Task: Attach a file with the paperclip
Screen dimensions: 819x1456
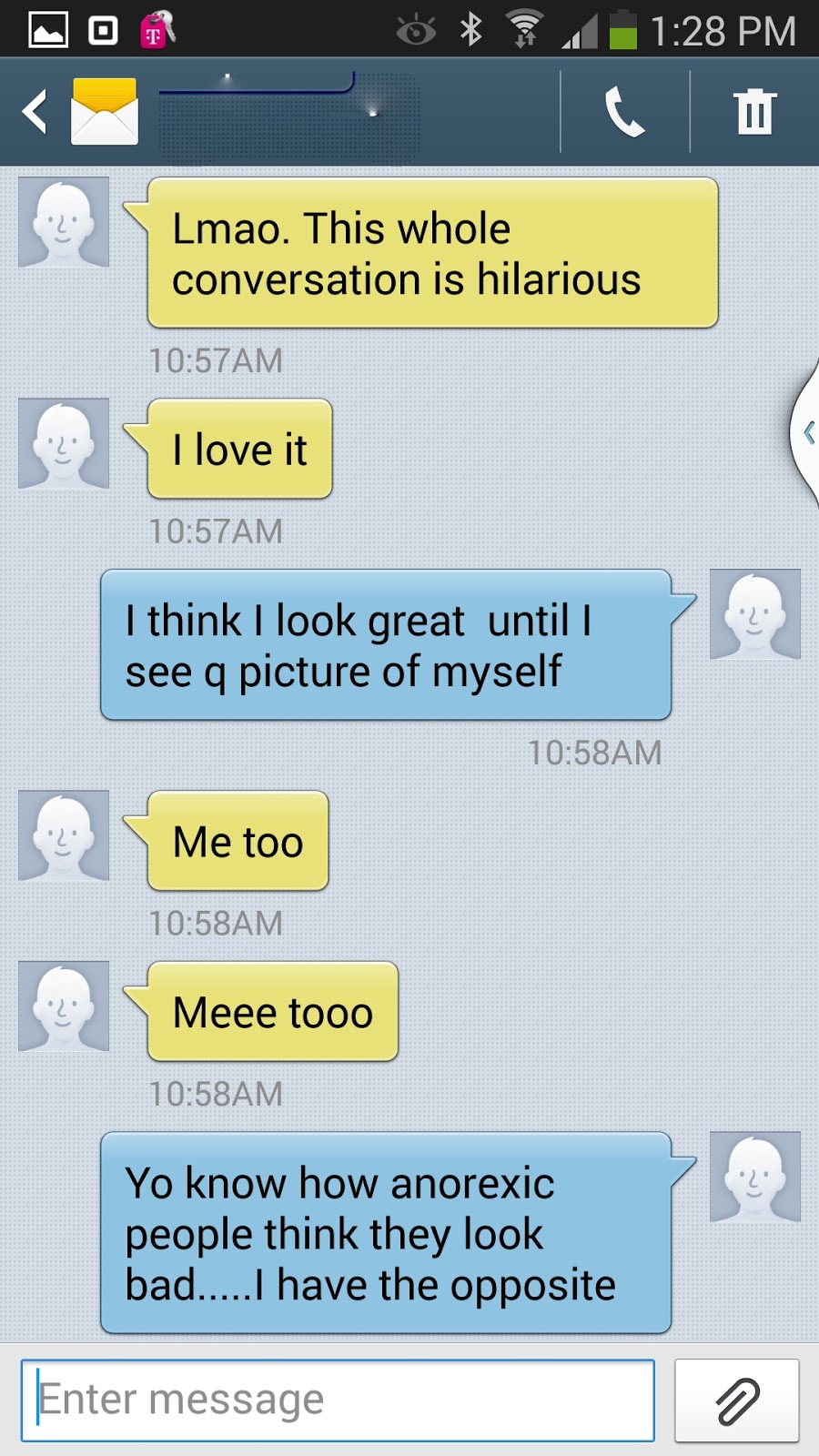Action: (x=736, y=1400)
